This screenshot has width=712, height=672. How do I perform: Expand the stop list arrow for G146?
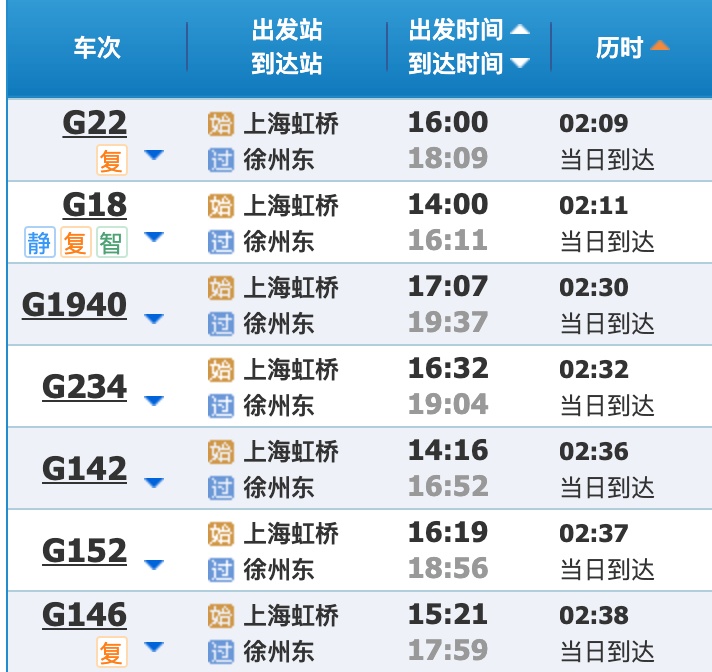(153, 648)
